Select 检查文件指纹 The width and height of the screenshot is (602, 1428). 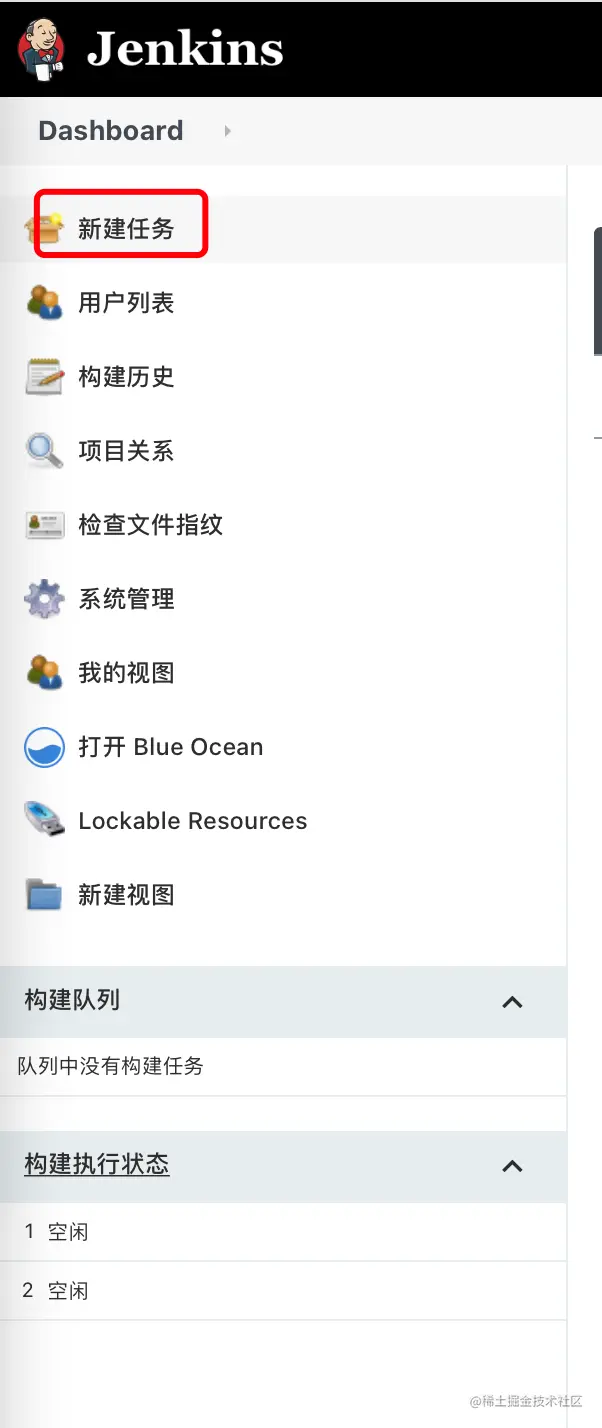click(x=150, y=525)
